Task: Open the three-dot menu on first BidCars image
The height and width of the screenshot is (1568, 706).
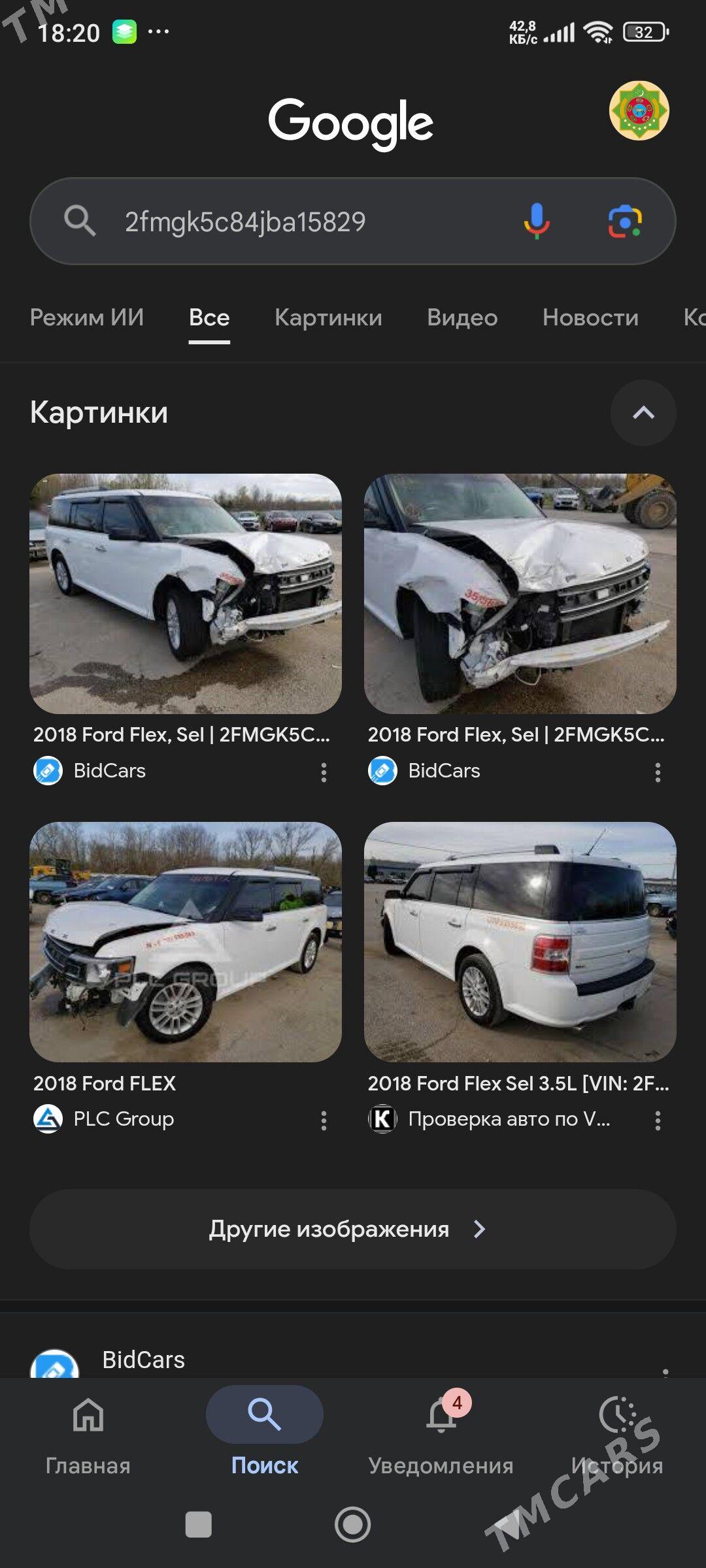Action: click(324, 772)
